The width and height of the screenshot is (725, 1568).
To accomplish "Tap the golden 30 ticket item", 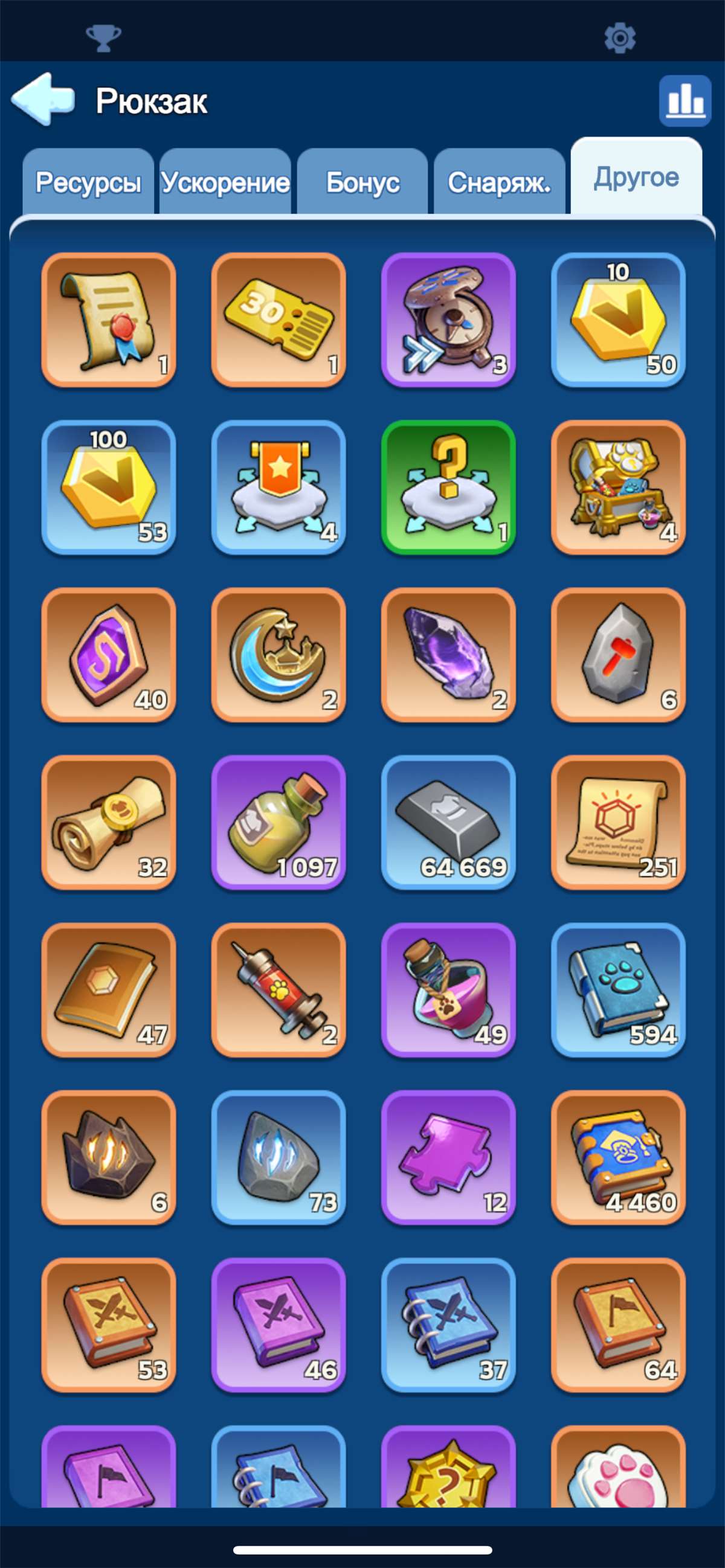I will [x=278, y=320].
